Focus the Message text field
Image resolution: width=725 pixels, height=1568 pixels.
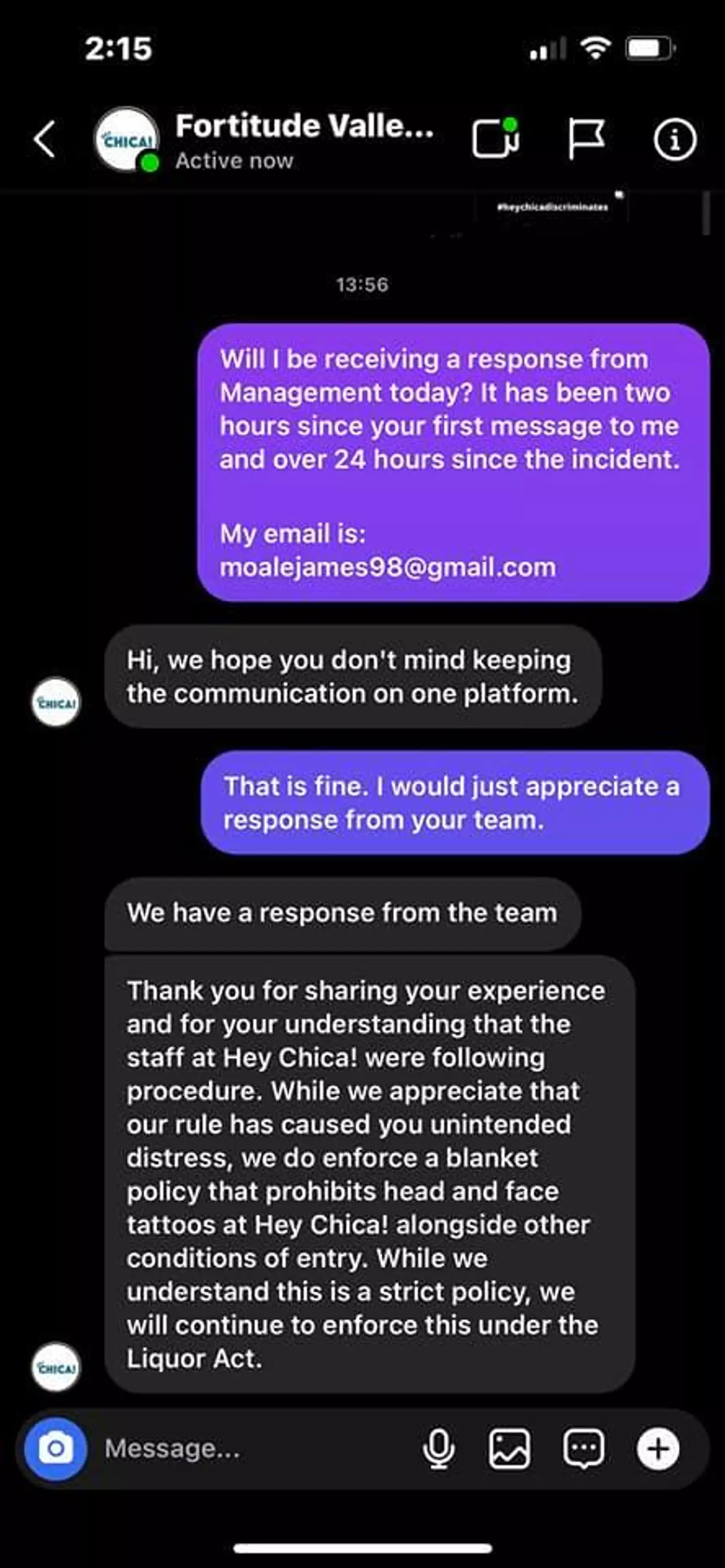(x=256, y=1449)
